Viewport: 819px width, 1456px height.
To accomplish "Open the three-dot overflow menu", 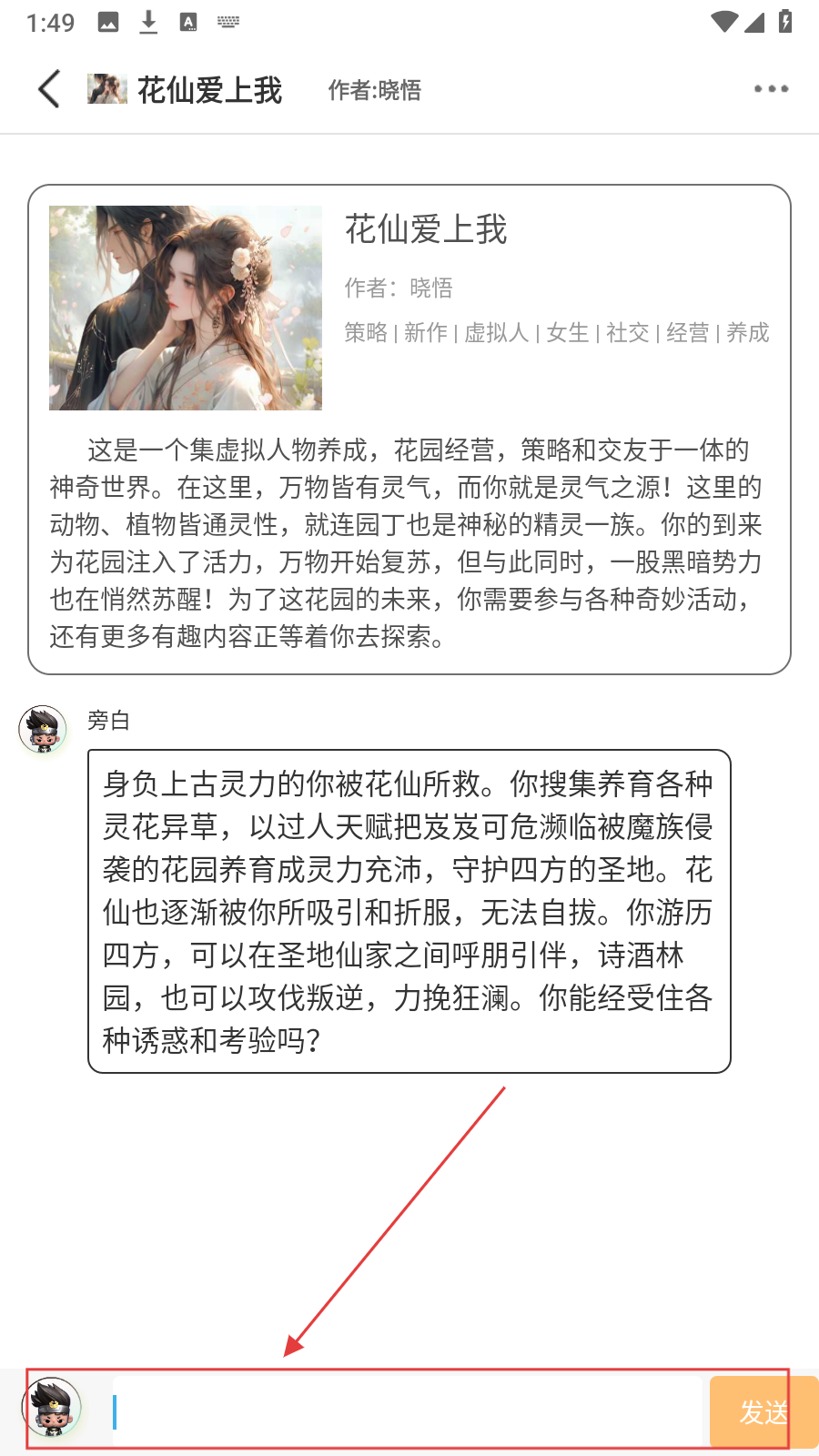I will [x=771, y=89].
